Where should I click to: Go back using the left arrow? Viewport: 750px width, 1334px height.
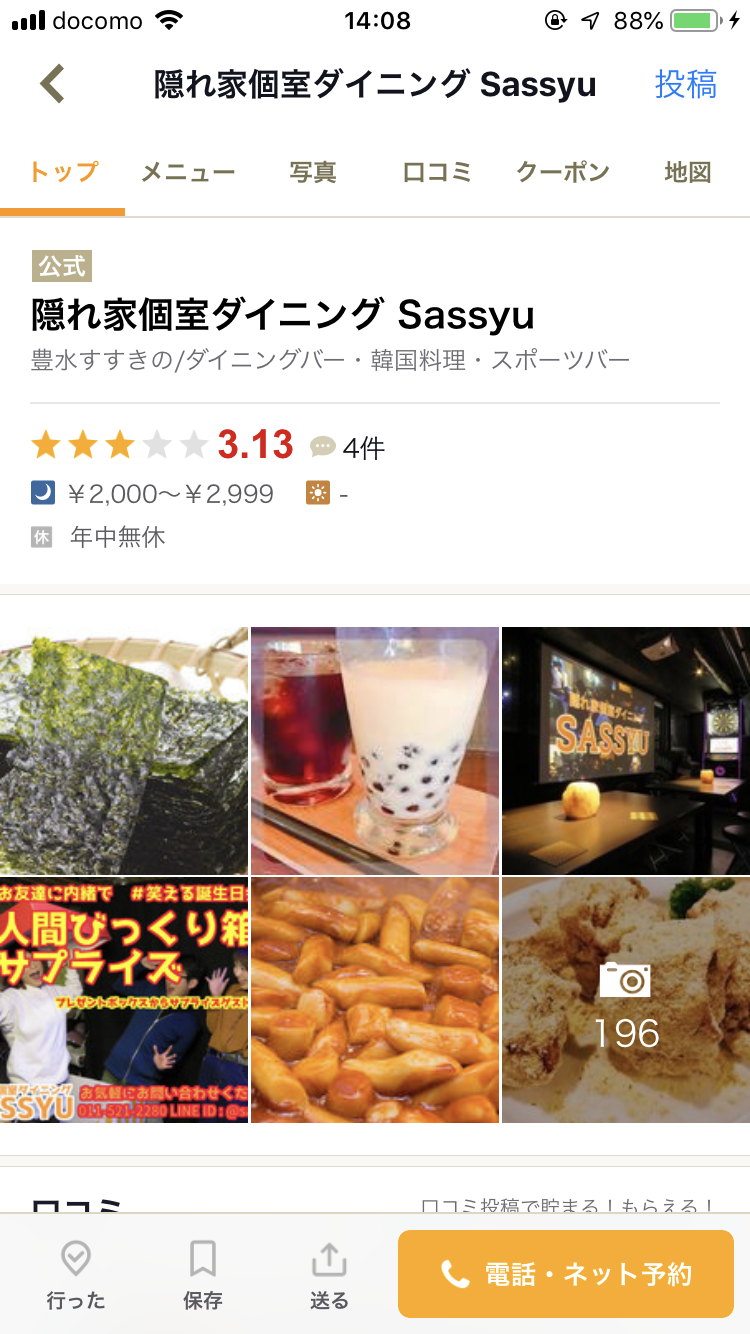click(x=52, y=84)
